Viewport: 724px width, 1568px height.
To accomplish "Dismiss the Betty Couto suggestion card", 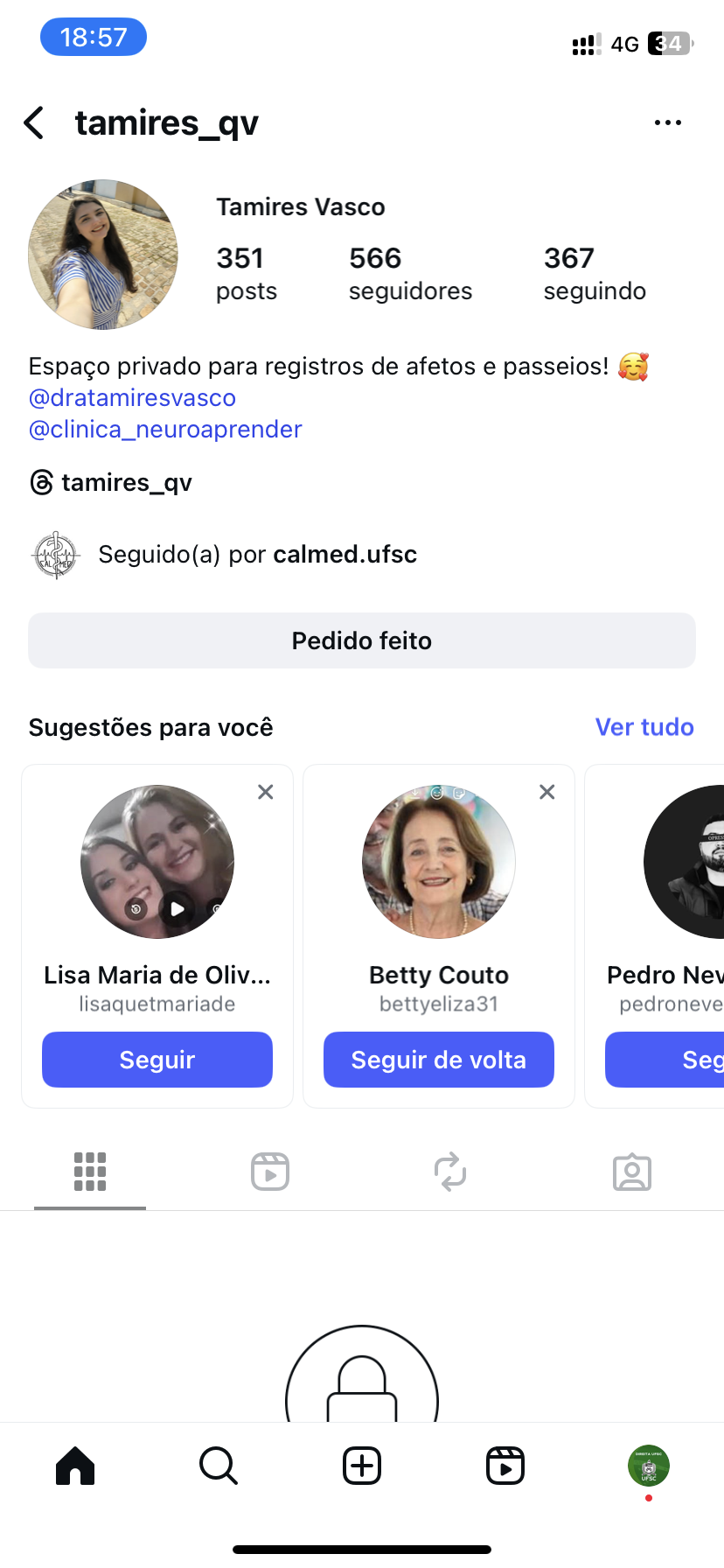I will coord(547,792).
